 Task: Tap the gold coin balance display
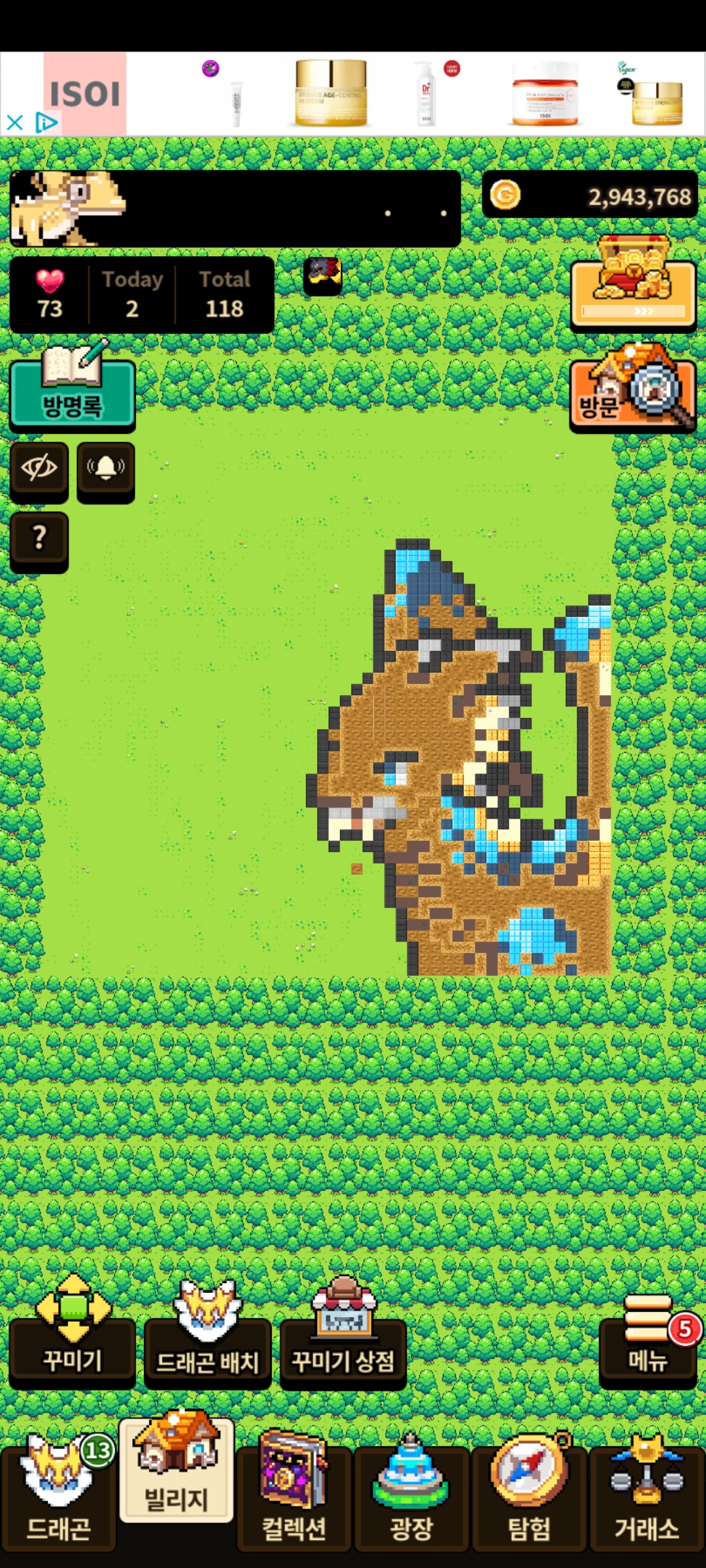590,195
